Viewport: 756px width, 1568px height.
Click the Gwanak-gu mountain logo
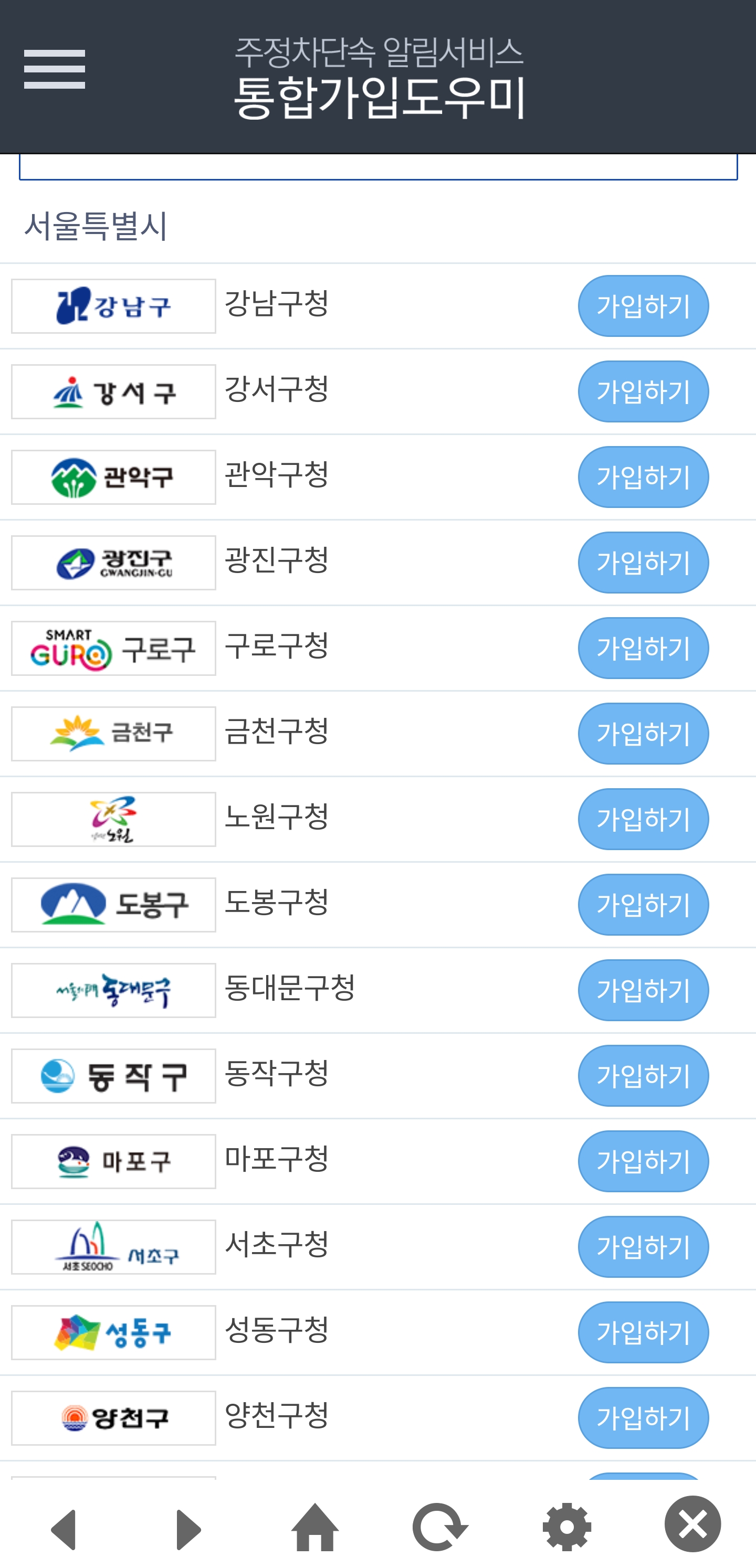[113, 476]
